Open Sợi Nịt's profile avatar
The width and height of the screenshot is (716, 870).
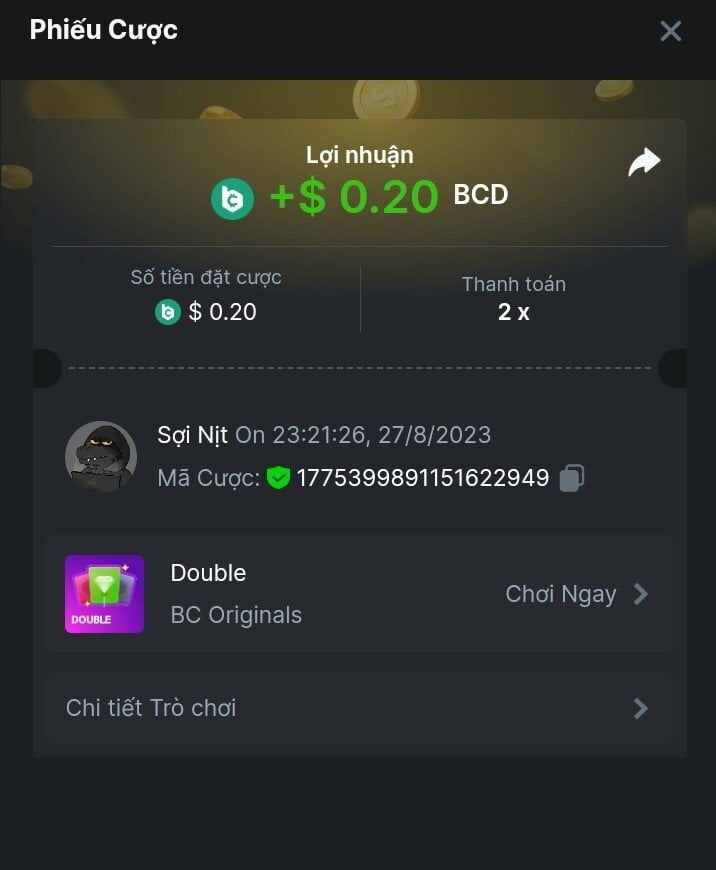tap(101, 456)
